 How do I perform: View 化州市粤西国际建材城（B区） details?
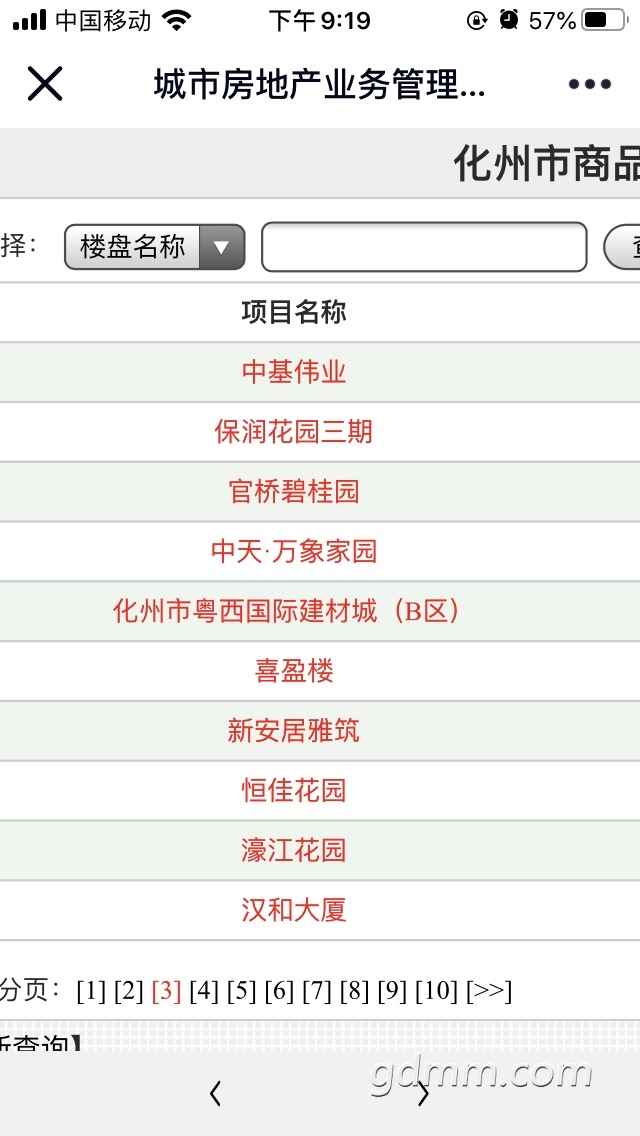287,611
